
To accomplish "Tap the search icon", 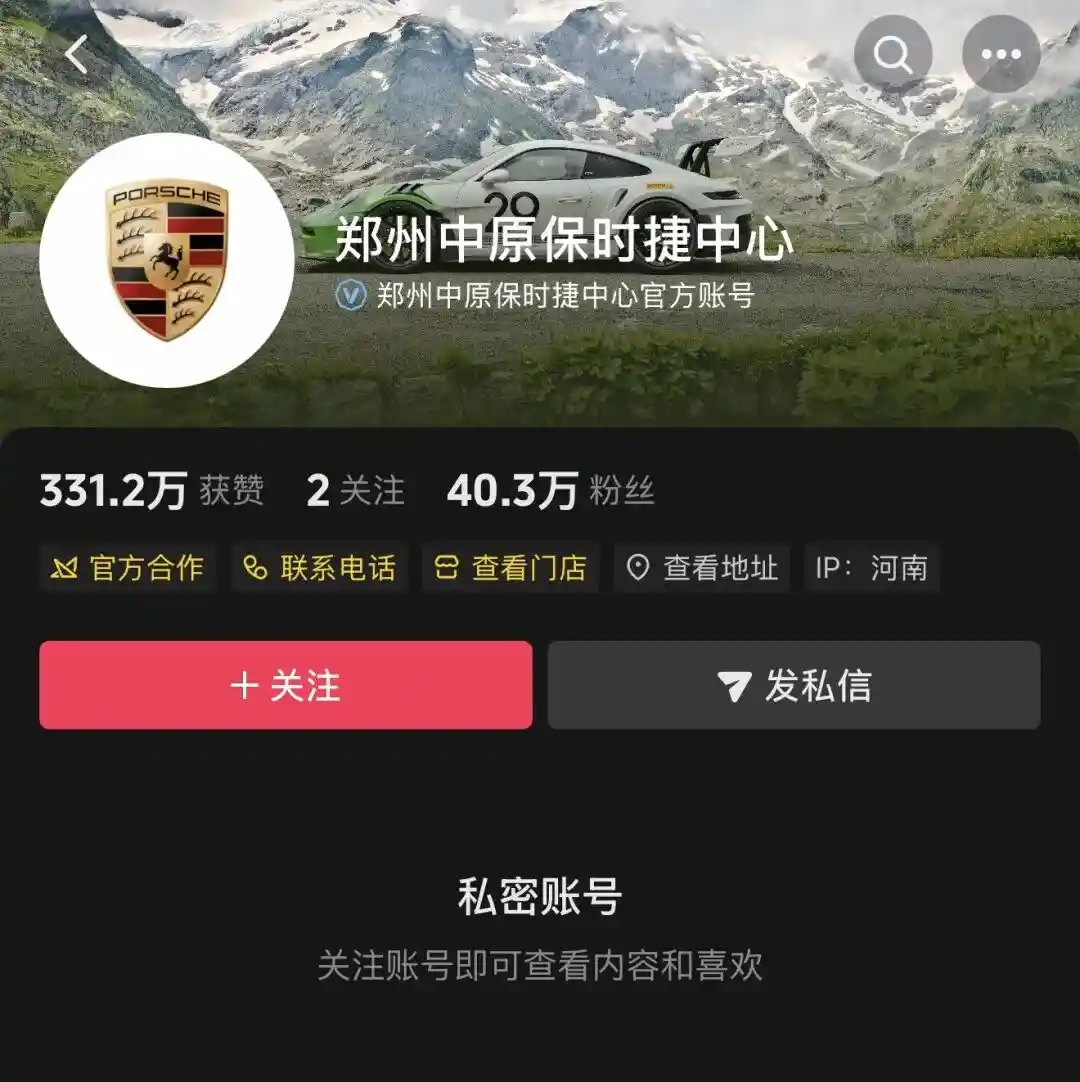I will coord(891,54).
